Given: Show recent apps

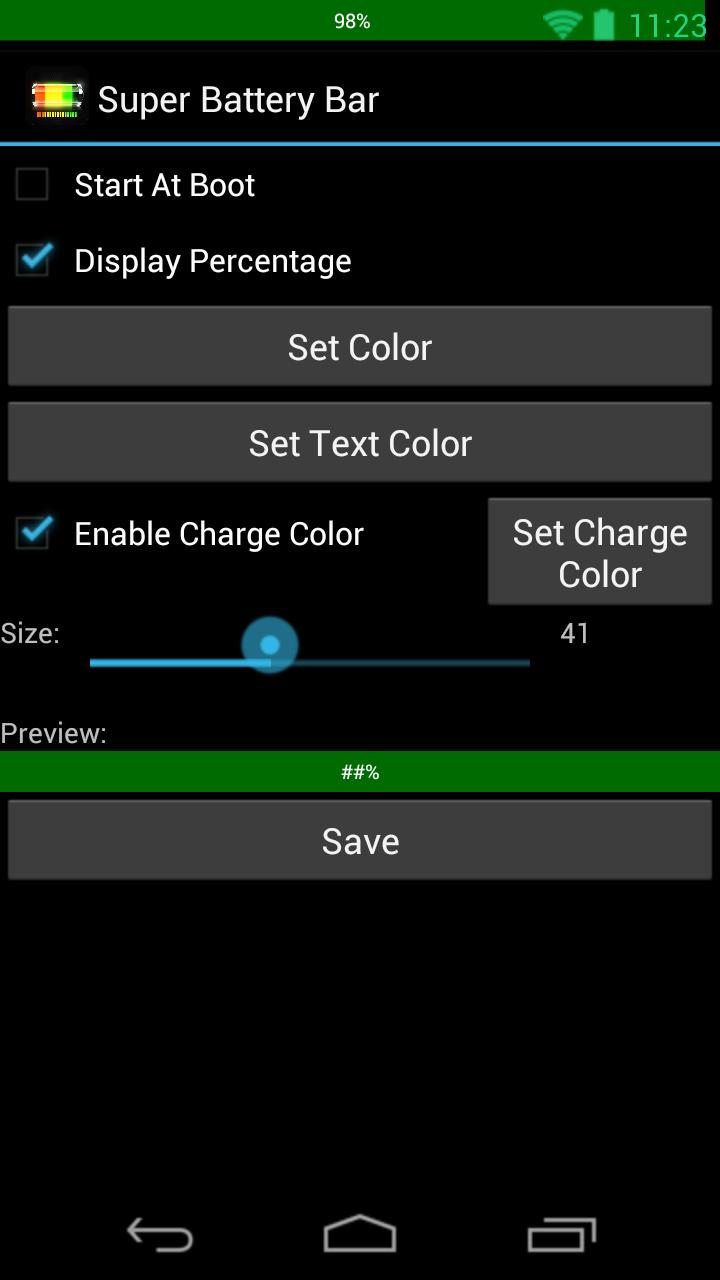Looking at the screenshot, I should click(x=561, y=1236).
